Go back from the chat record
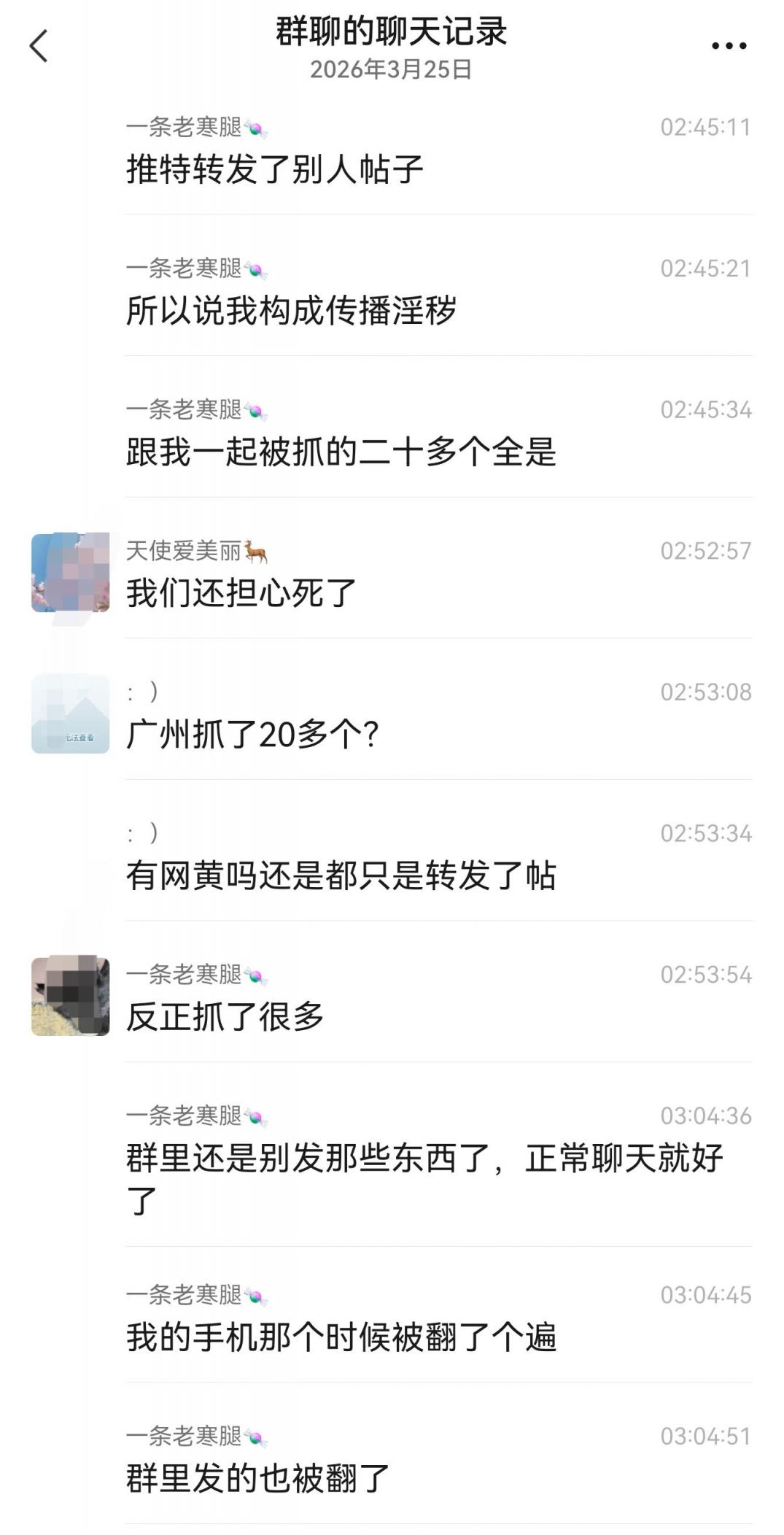This screenshot has height=1535, width=784. pos(39,46)
